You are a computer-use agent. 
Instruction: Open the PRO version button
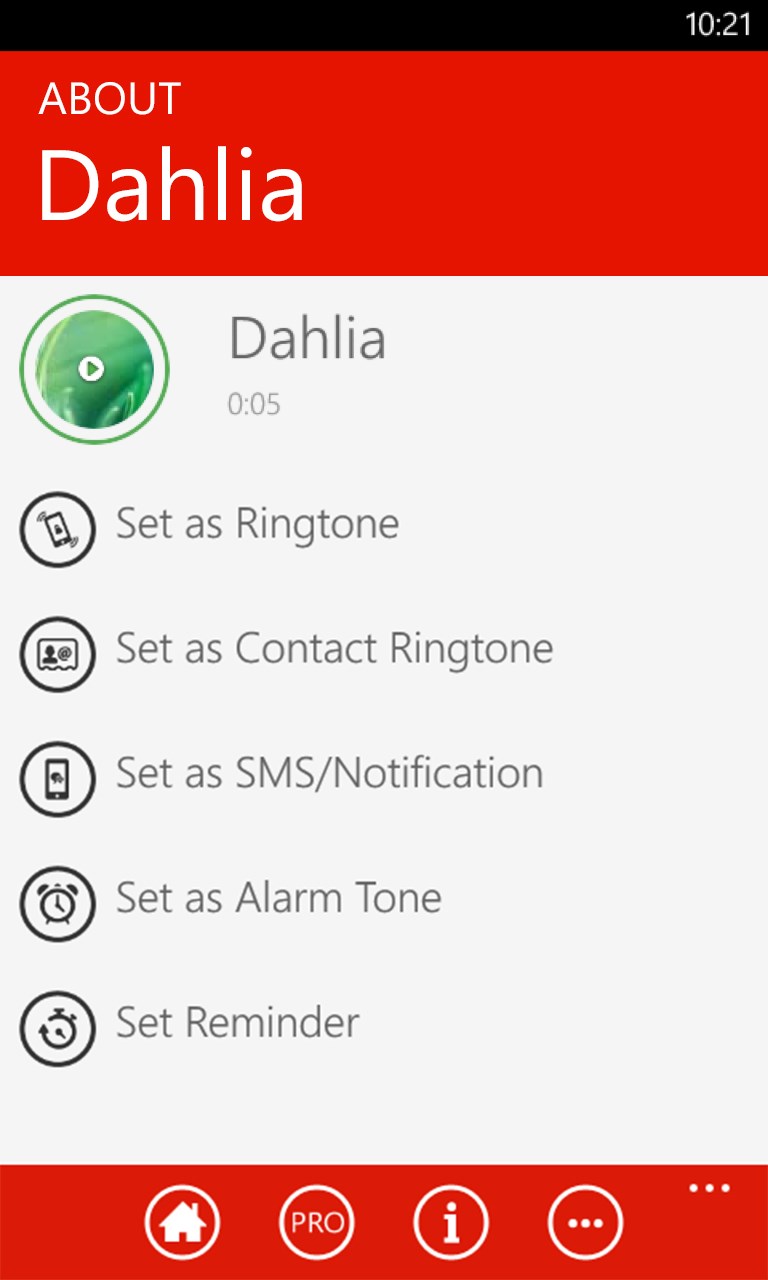point(317,1222)
